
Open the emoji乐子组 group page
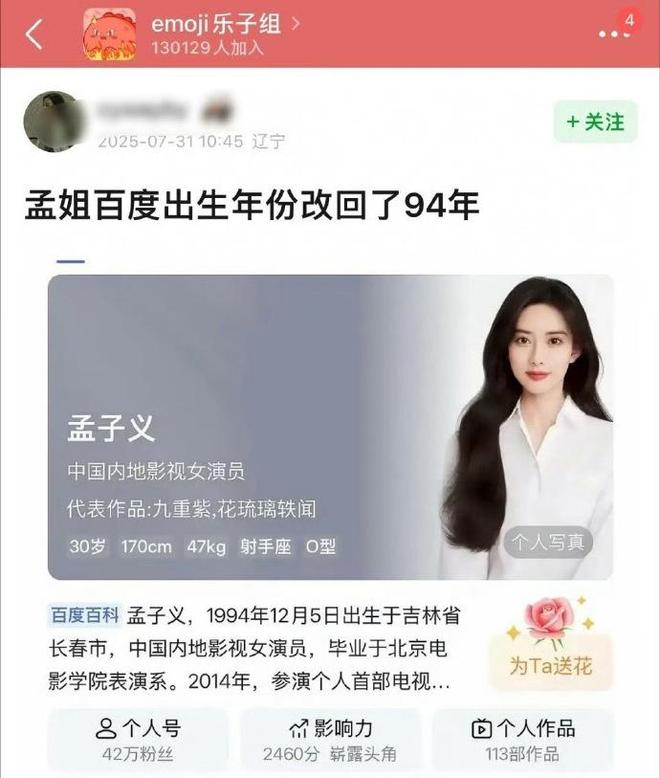coord(216,22)
